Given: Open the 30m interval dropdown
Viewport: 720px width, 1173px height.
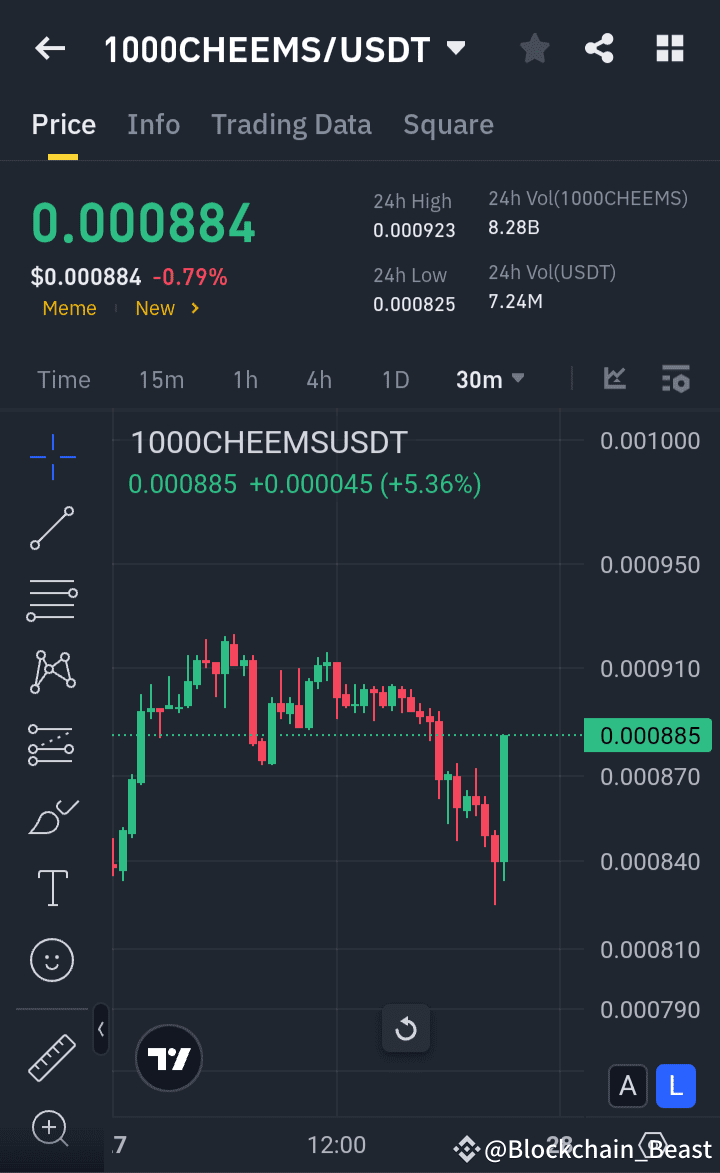Looking at the screenshot, I should [490, 379].
